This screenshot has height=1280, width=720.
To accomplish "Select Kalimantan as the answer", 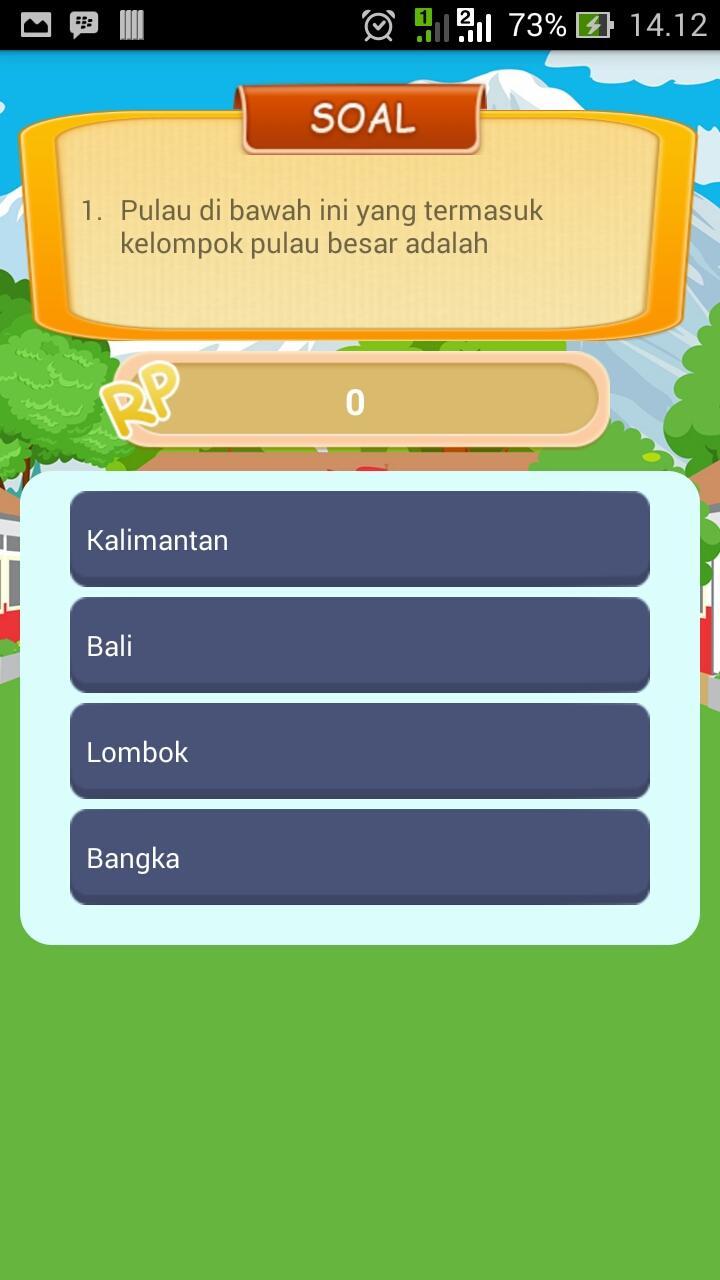I will tap(360, 539).
